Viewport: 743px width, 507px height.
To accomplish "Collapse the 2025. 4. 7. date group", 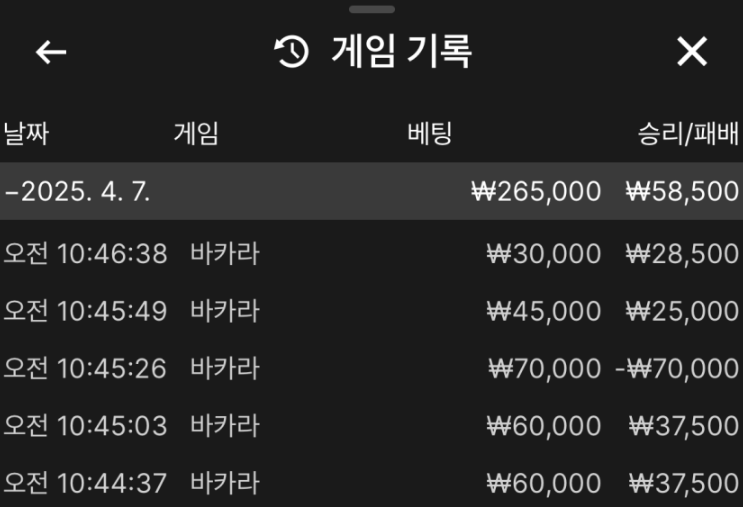I will coord(77,192).
